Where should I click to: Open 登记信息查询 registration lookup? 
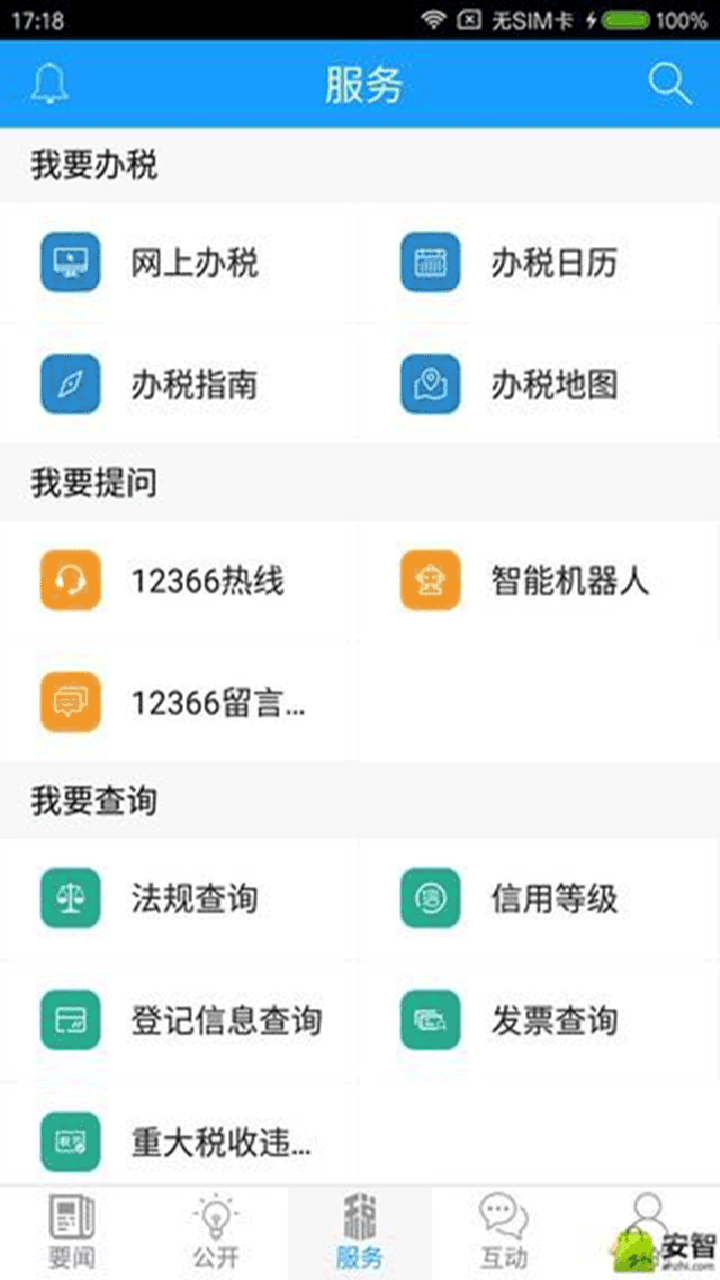pos(180,1020)
